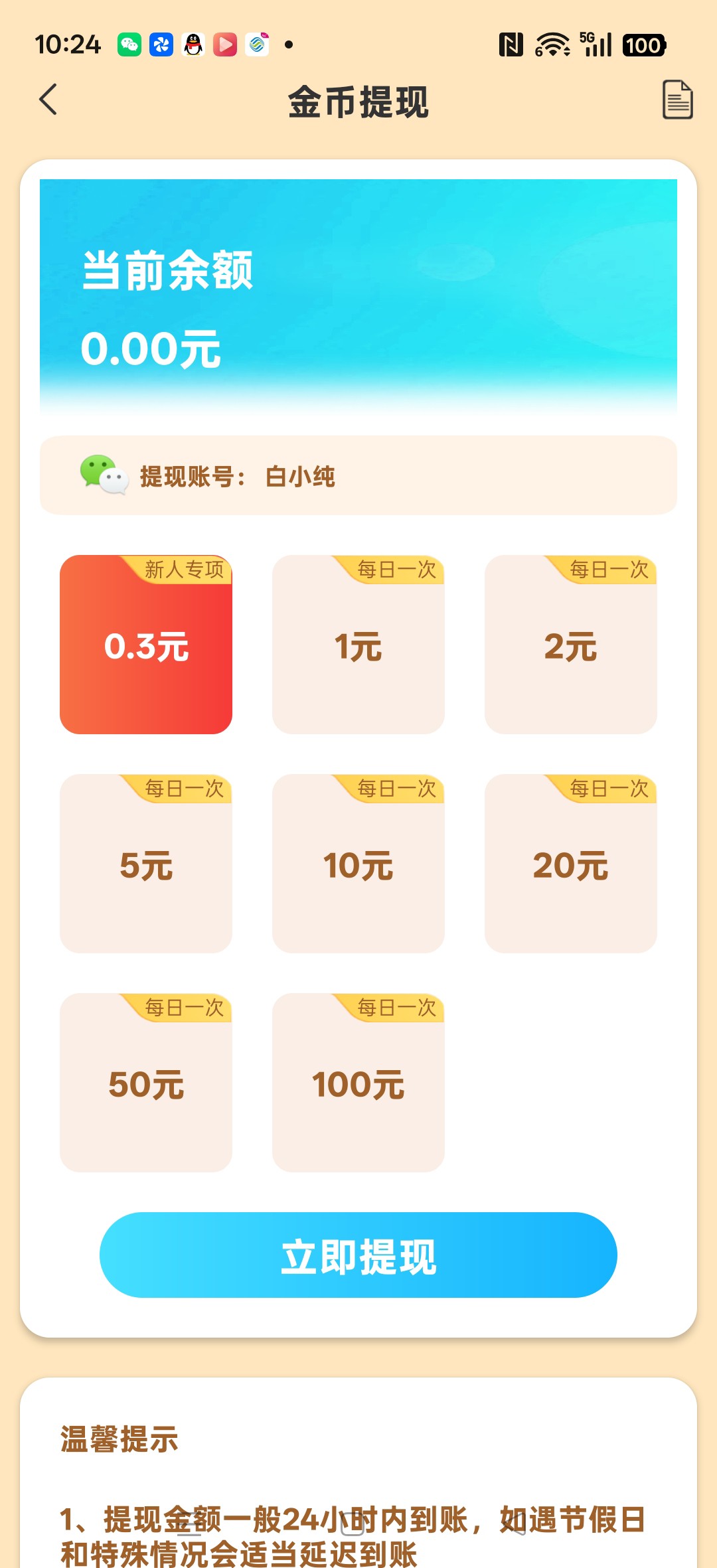Tap the pinwheel icon in the status bar
The height and width of the screenshot is (1568, 717).
(x=161, y=44)
